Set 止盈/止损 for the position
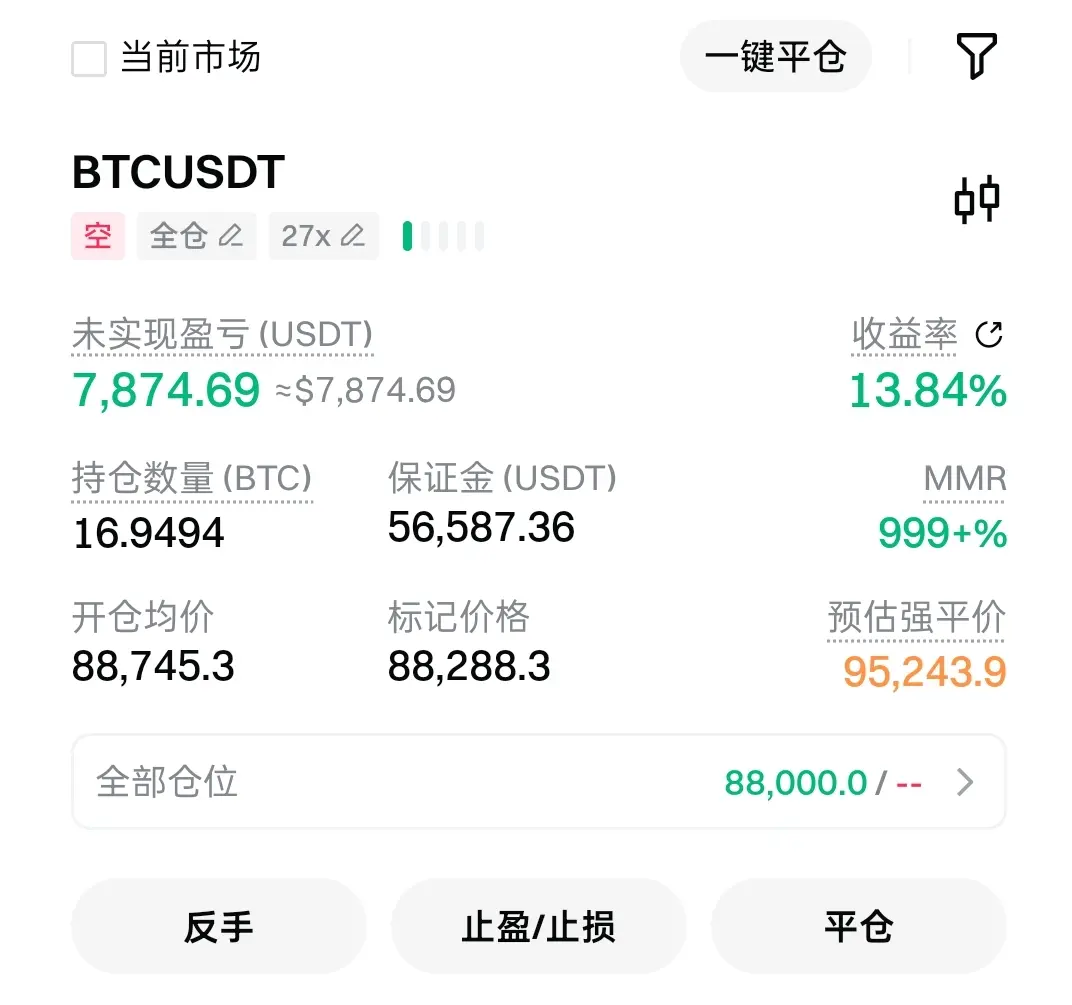 pos(538,927)
